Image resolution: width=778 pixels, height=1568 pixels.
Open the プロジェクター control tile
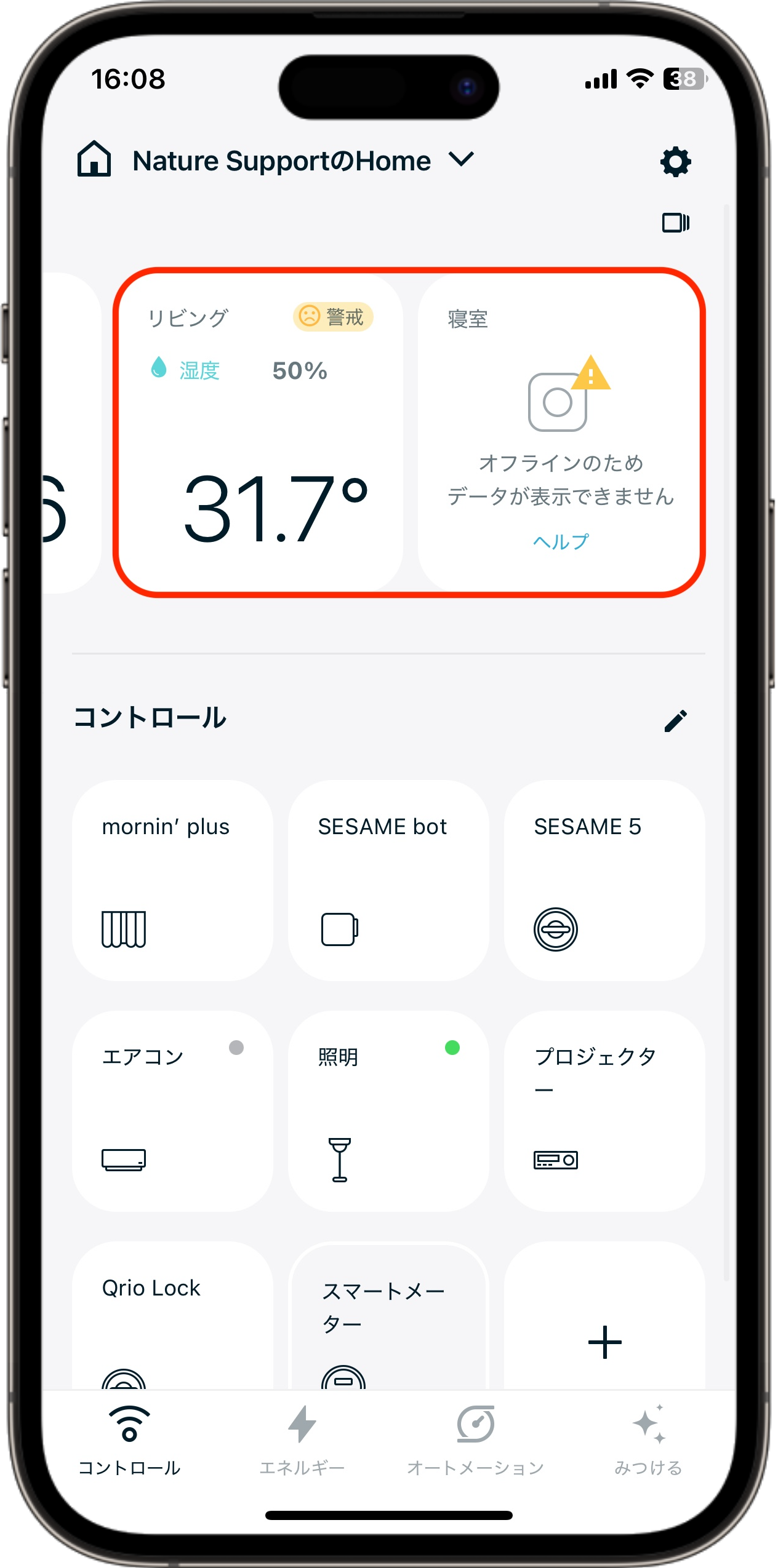pos(604,1110)
